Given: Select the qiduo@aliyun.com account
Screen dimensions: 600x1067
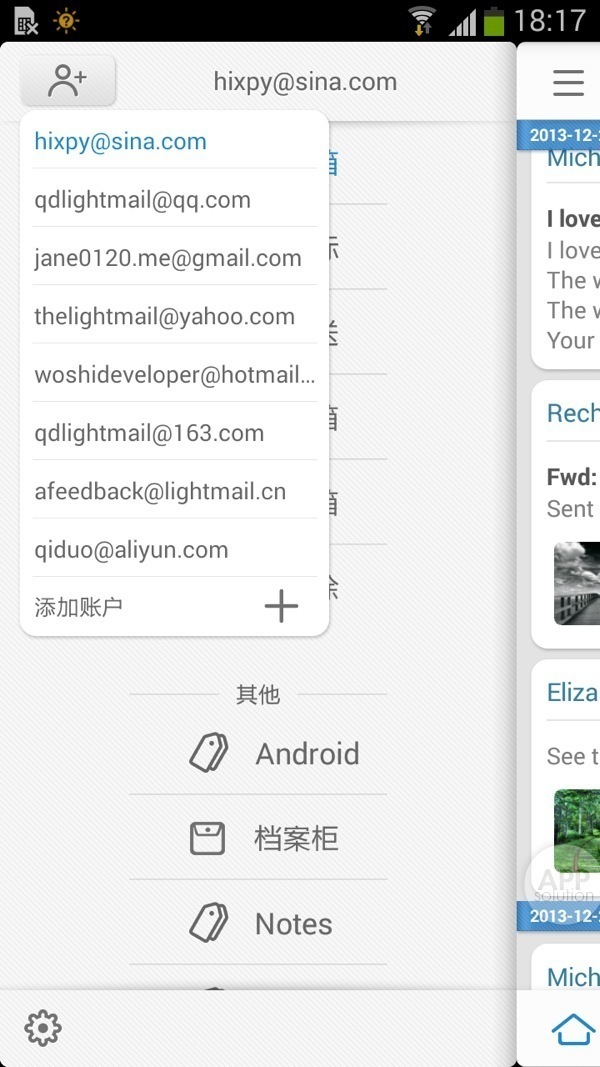Looking at the screenshot, I should [131, 549].
